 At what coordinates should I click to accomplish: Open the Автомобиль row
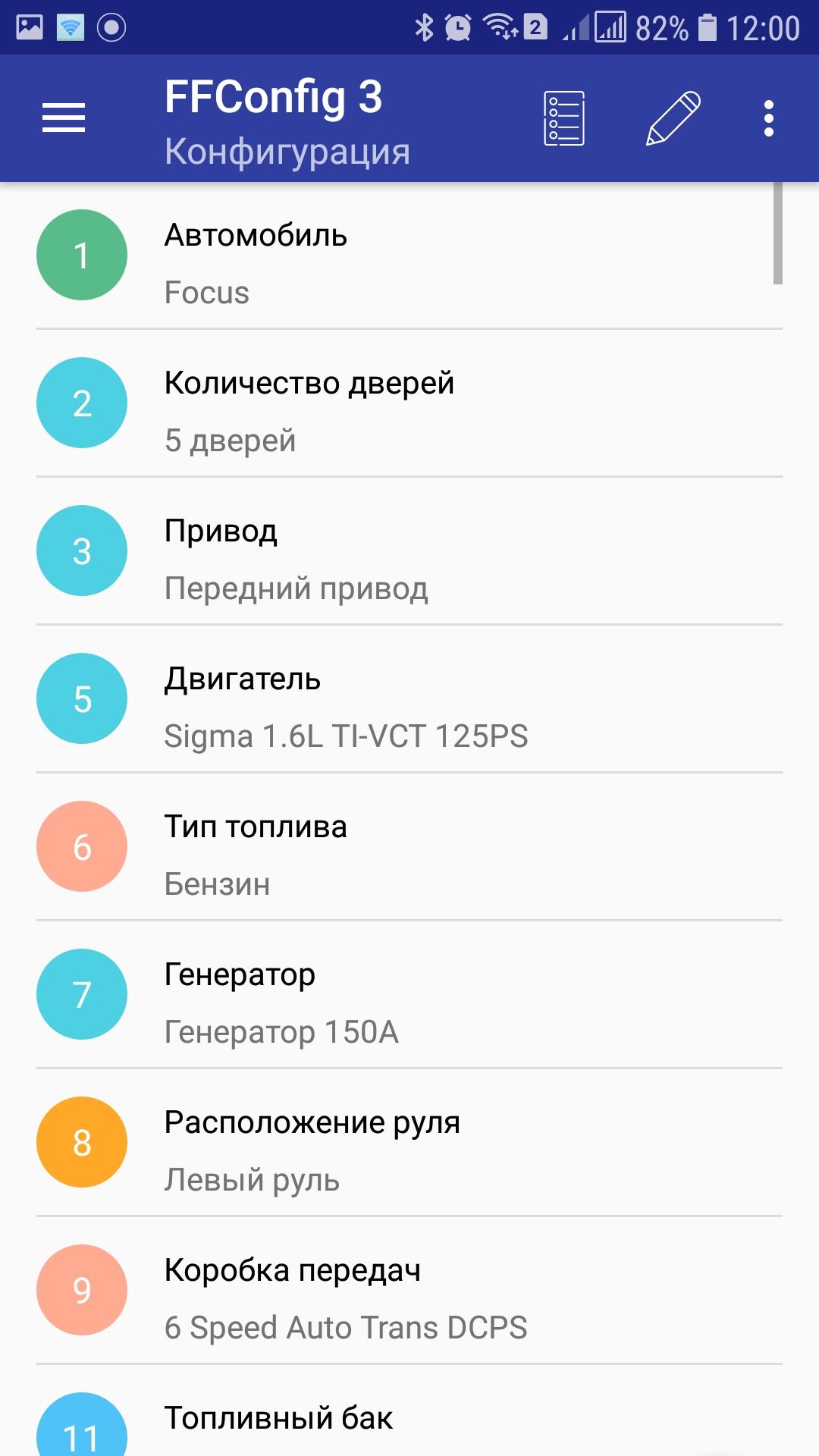[409, 256]
